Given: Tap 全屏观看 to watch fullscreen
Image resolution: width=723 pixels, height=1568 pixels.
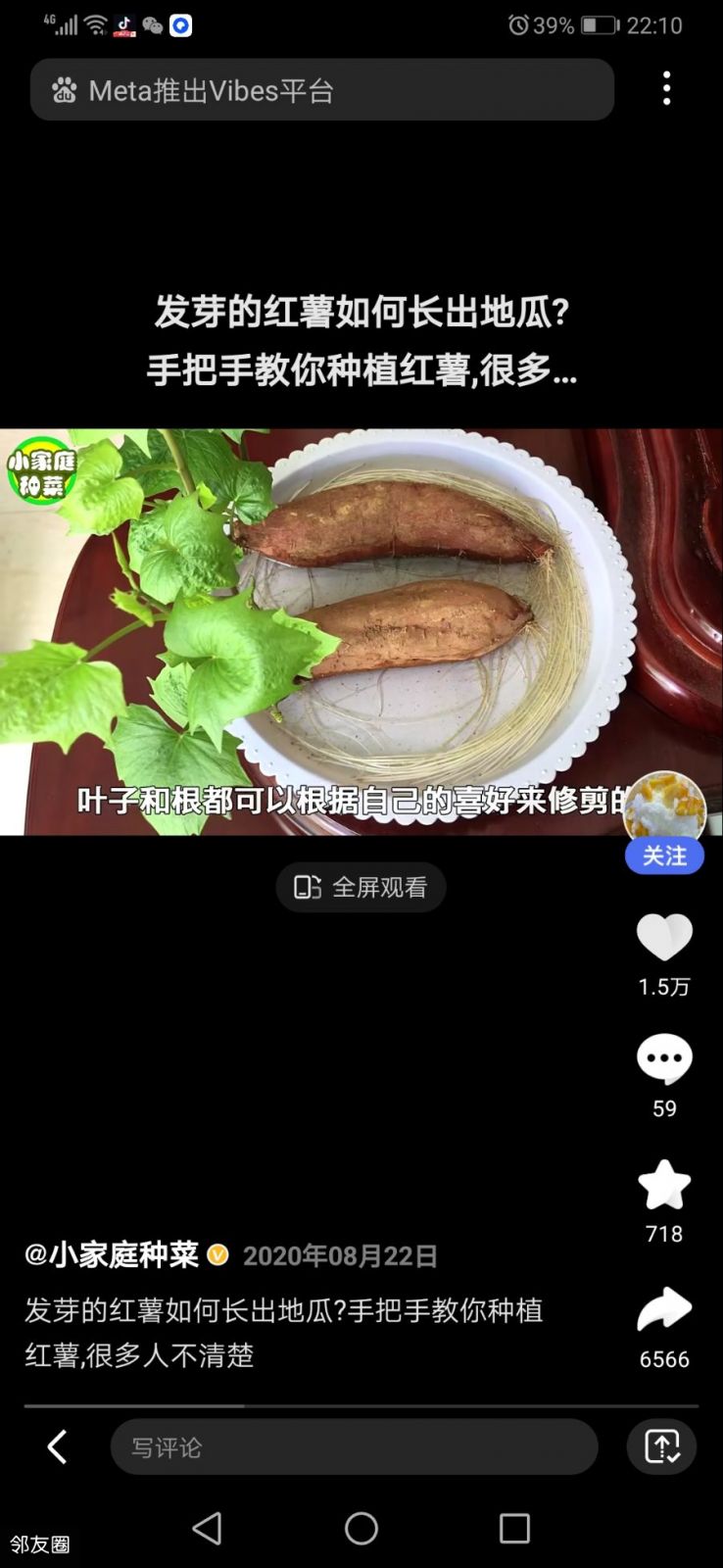Looking at the screenshot, I should [x=361, y=887].
